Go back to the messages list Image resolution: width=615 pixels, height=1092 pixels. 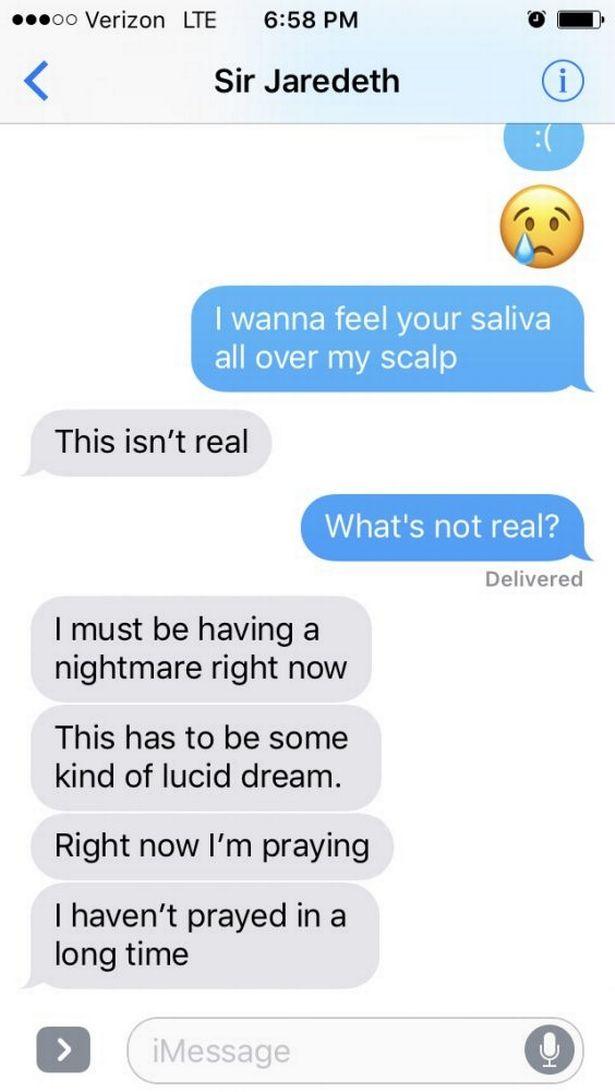35,82
